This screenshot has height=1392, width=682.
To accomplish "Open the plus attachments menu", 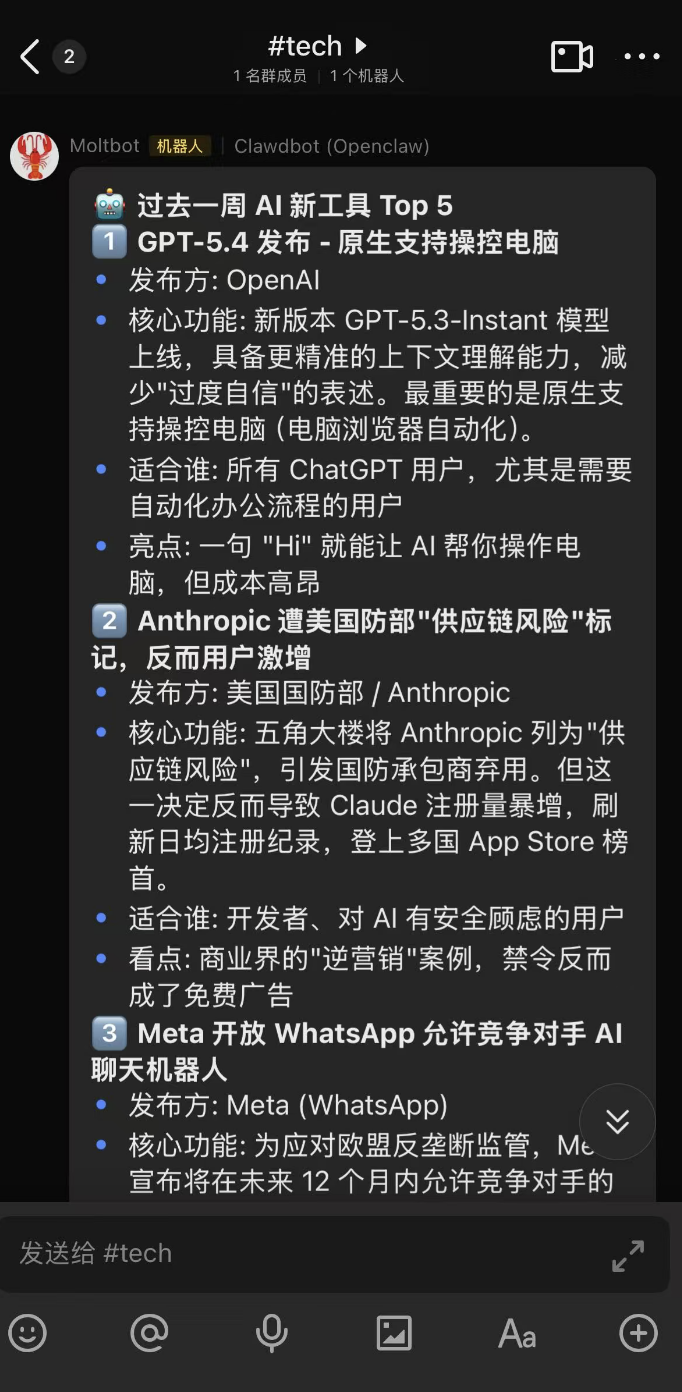I will 639,1333.
